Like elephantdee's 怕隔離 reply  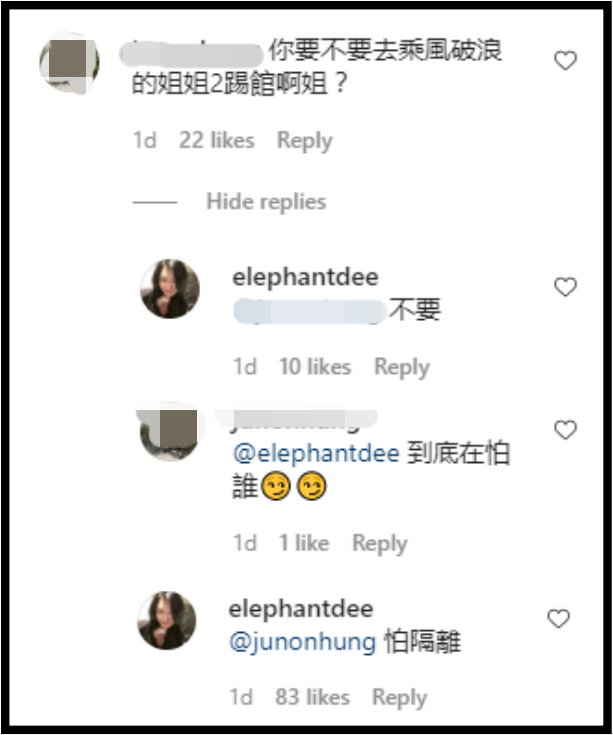click(558, 619)
